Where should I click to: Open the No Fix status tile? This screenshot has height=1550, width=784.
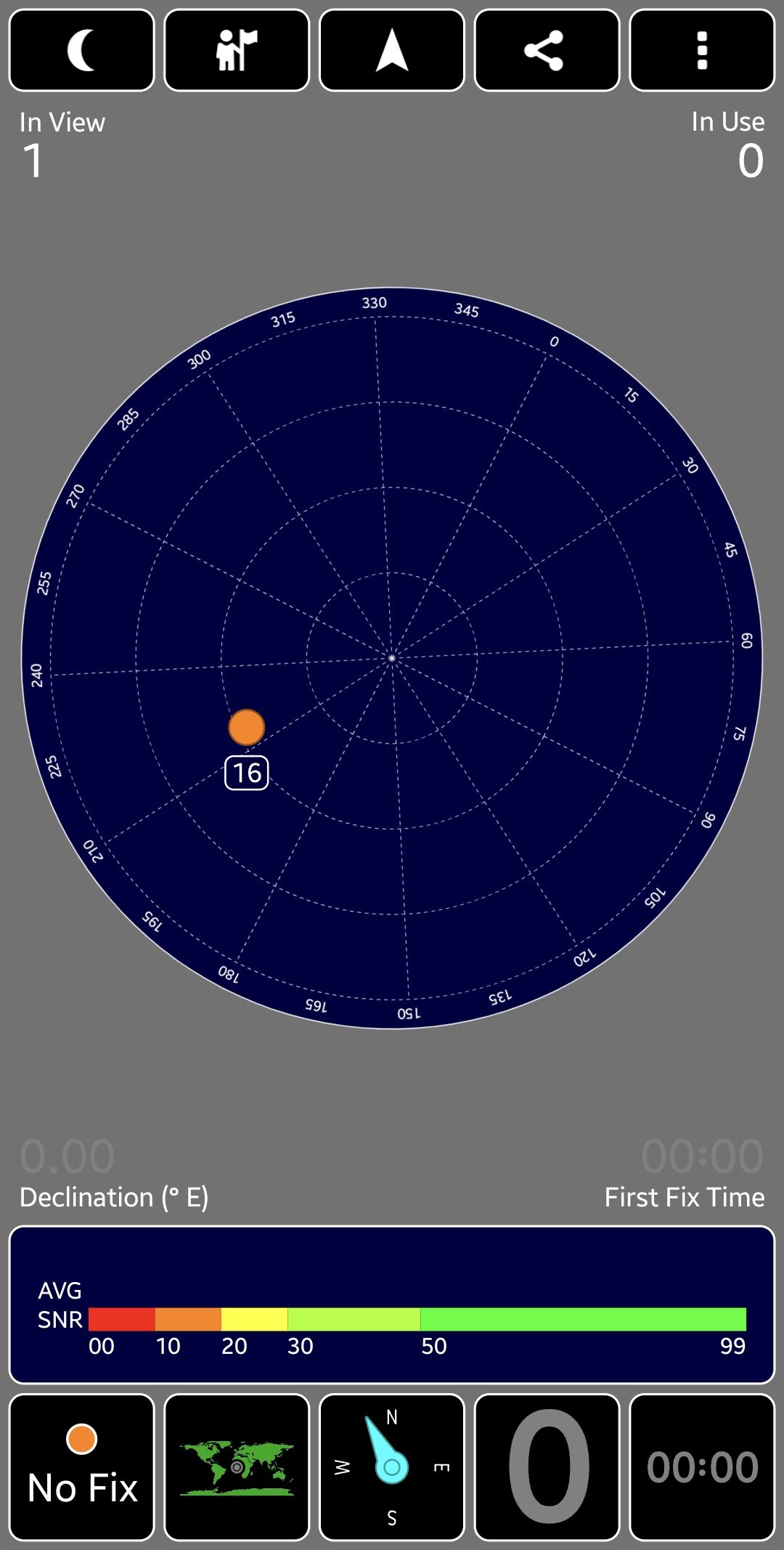click(x=81, y=1466)
